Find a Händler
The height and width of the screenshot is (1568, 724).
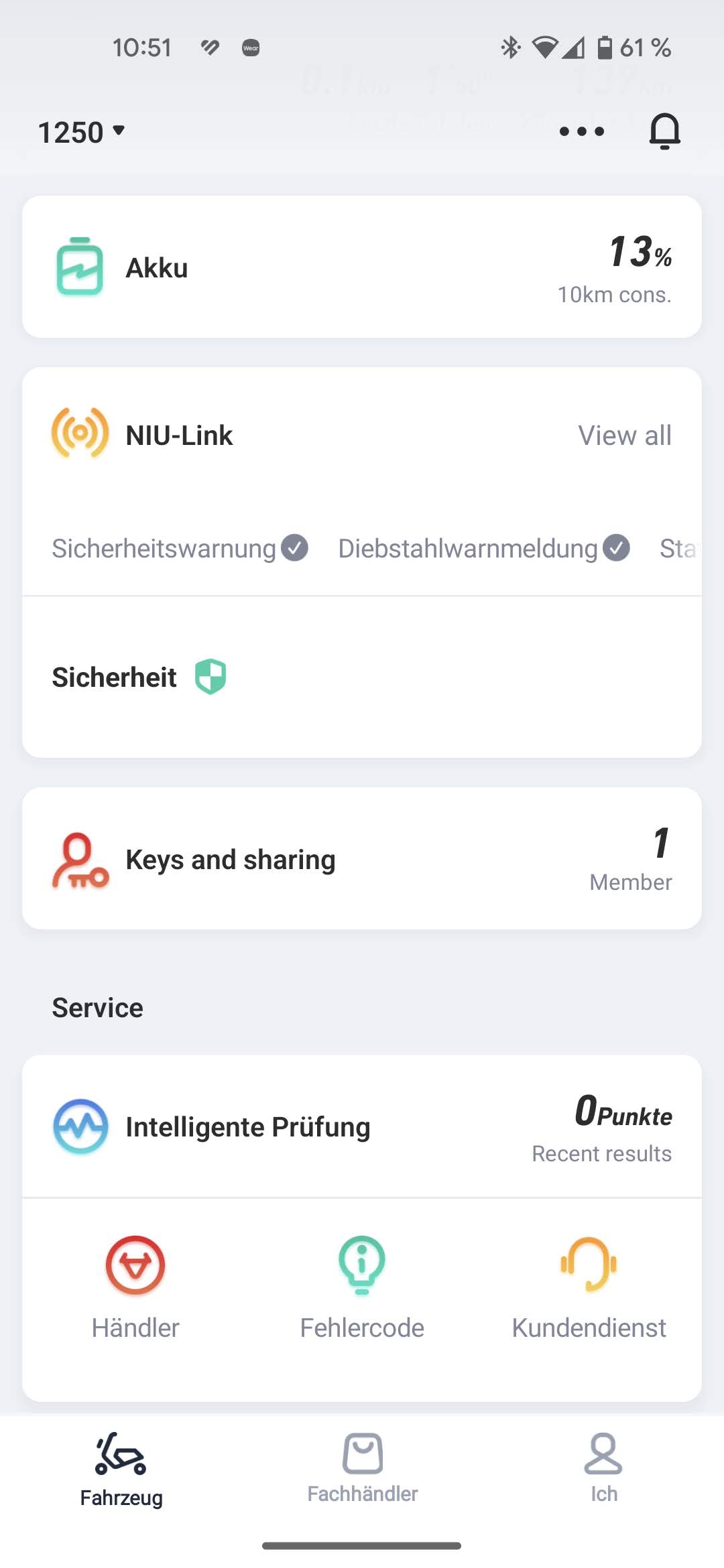[135, 1288]
